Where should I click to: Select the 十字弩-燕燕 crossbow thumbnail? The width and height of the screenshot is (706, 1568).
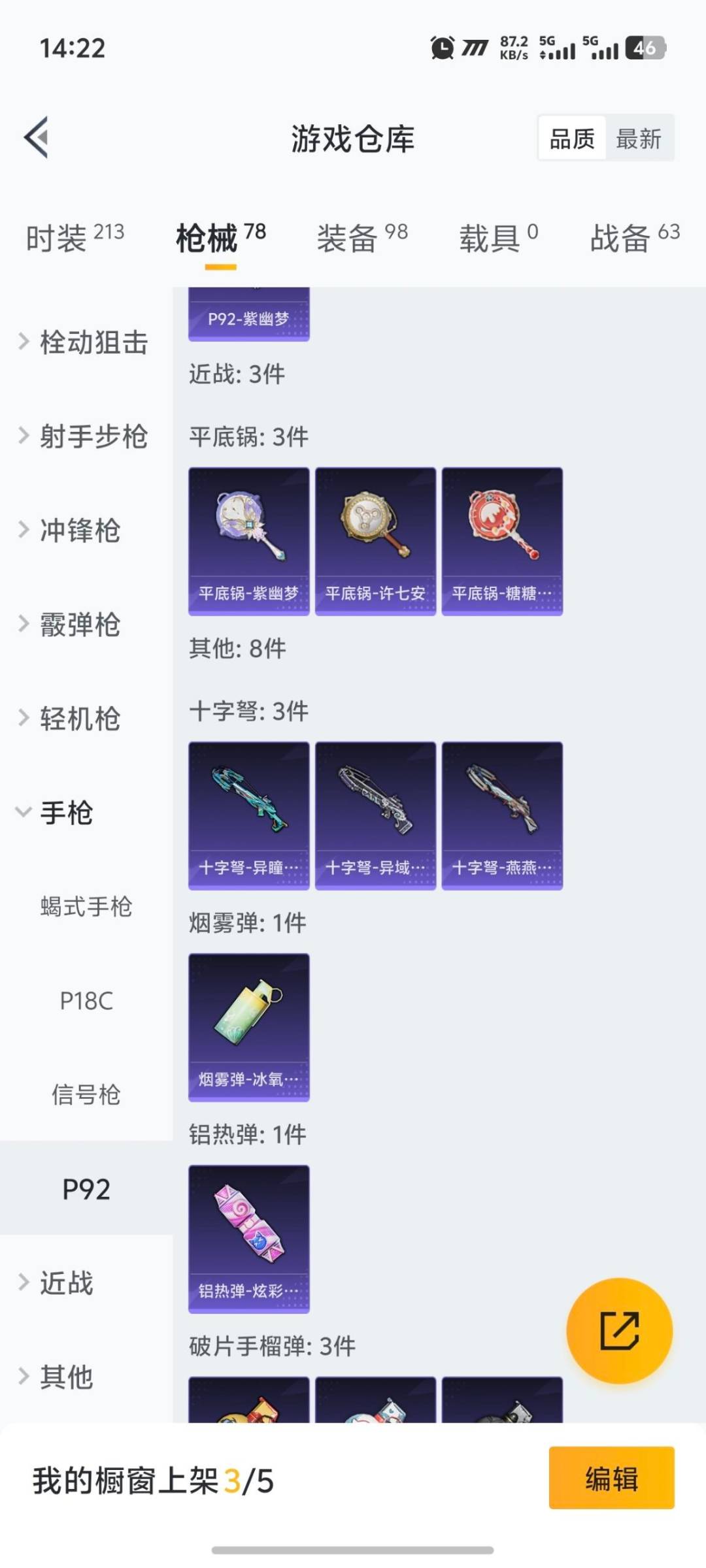click(502, 815)
